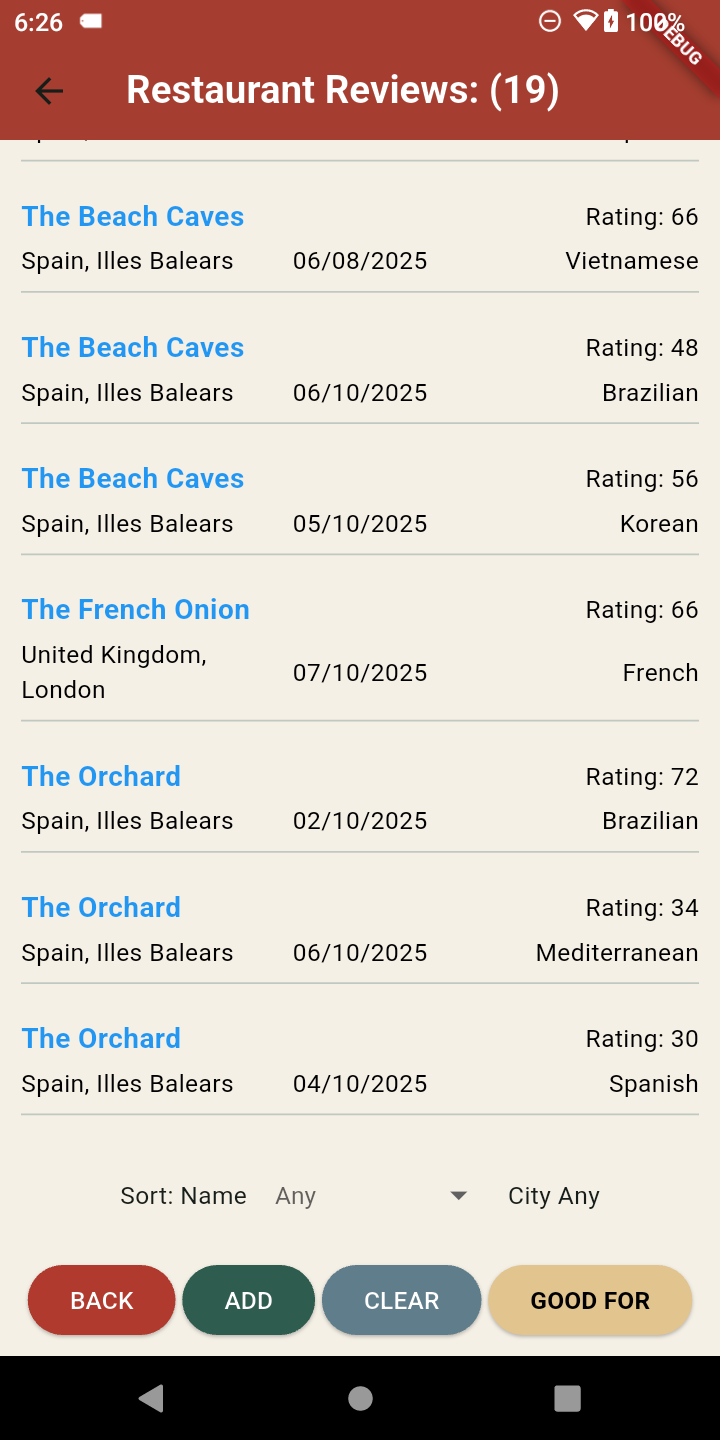Viewport: 720px width, 1440px height.
Task: Select the City Any filter
Action: pos(554,1196)
